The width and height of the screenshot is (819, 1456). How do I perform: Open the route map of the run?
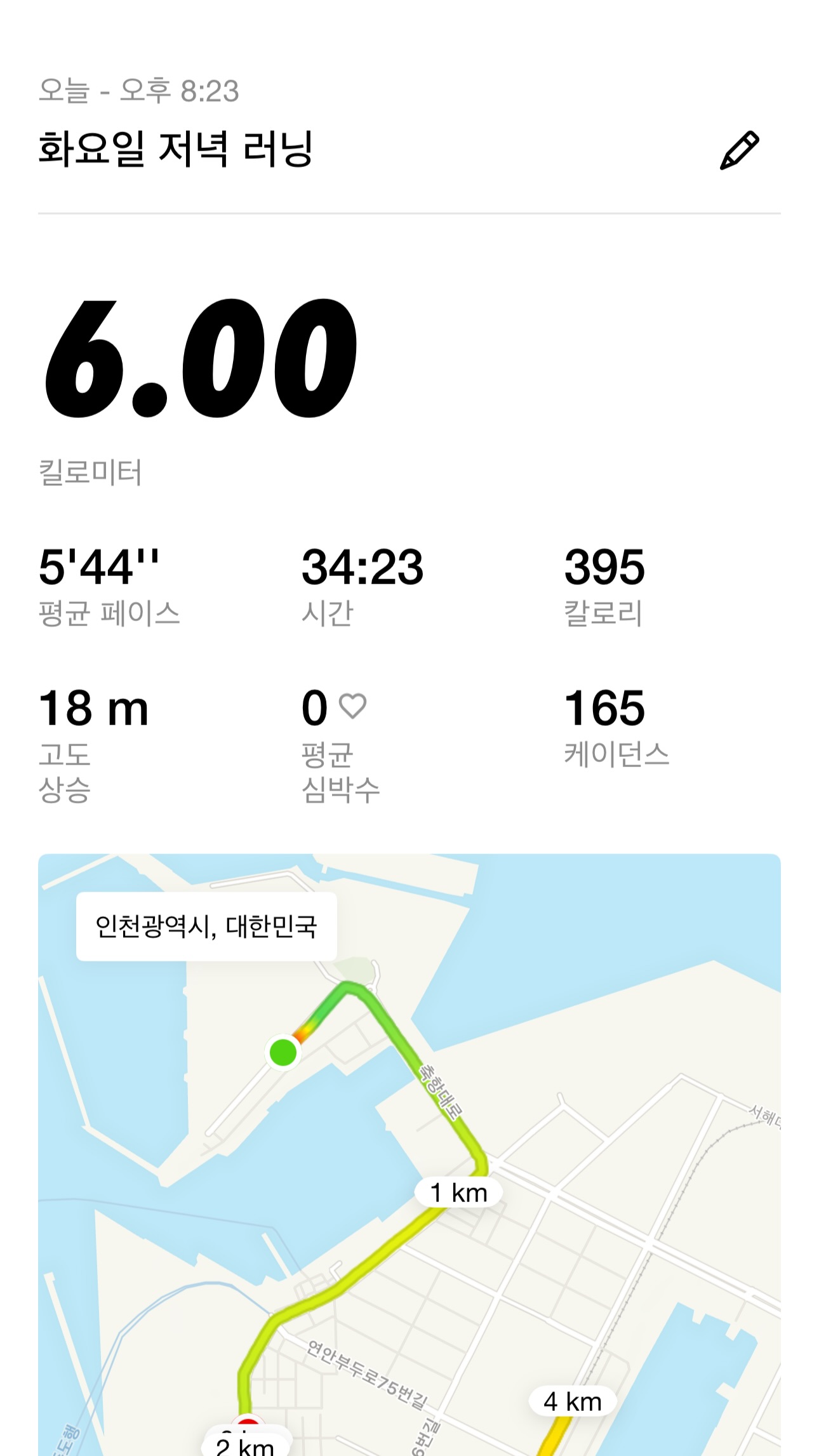click(x=409, y=1154)
